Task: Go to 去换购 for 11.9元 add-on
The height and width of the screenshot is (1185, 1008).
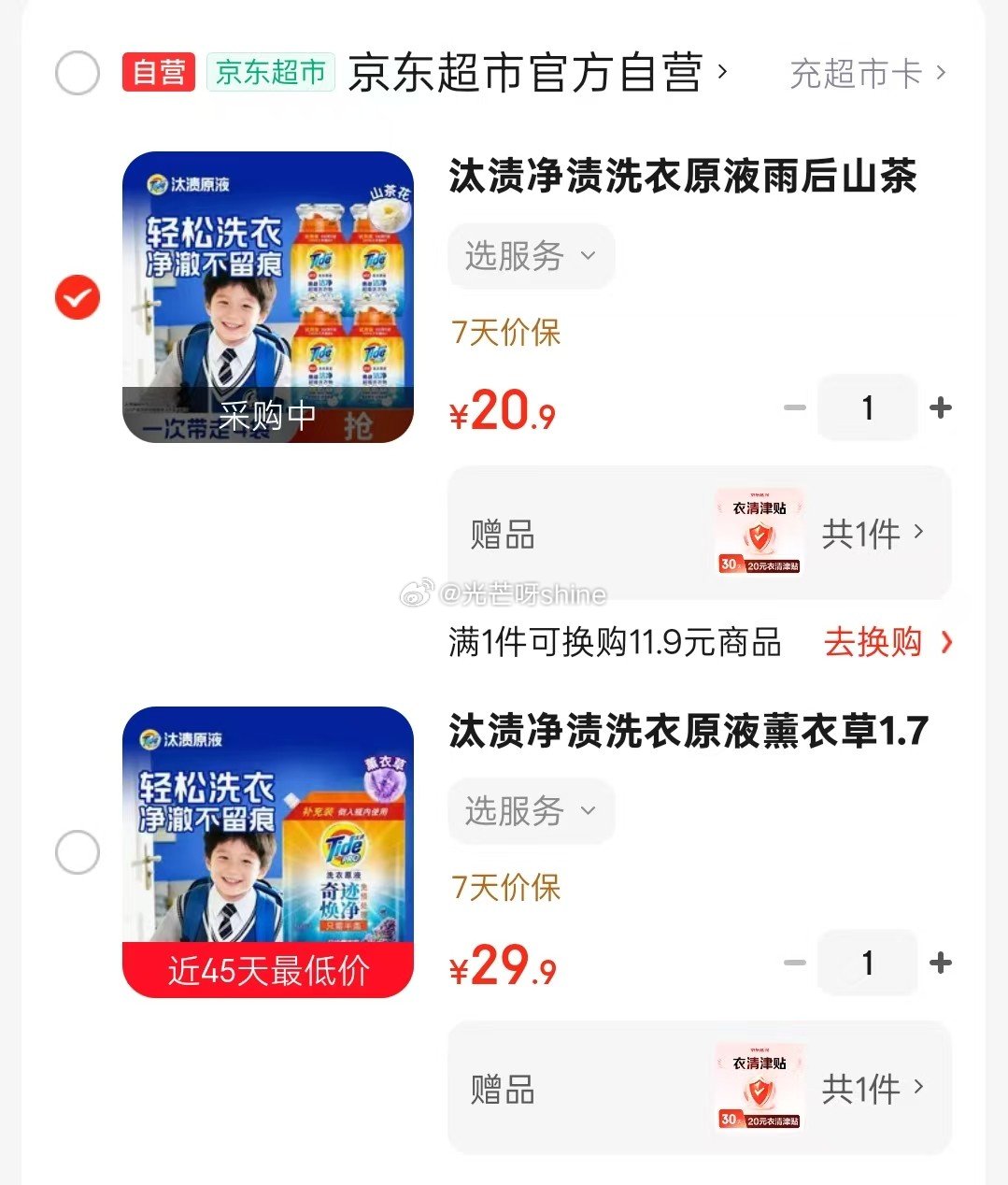Action: tap(887, 642)
